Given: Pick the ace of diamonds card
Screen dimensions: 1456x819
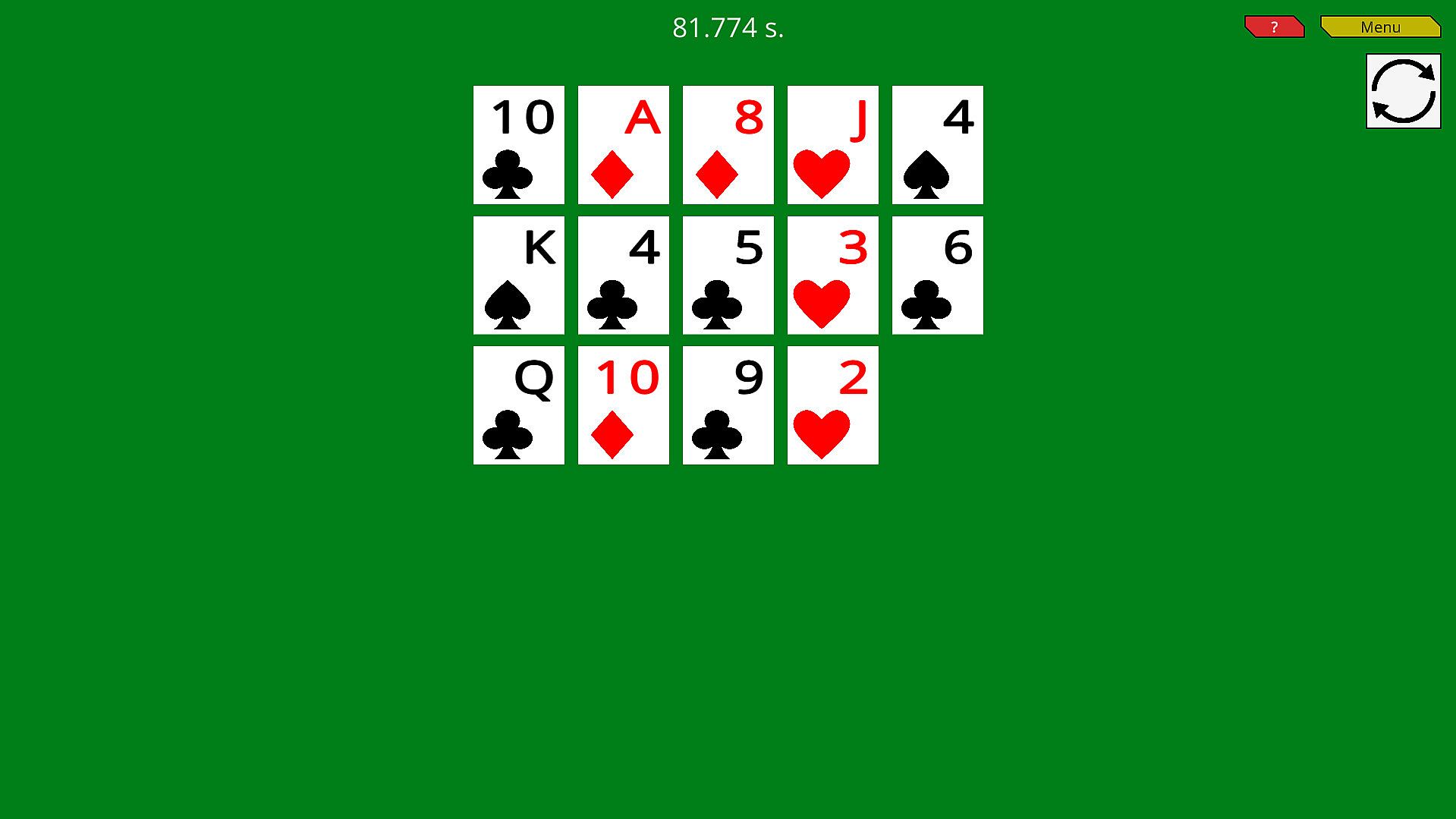Looking at the screenshot, I should tap(624, 145).
